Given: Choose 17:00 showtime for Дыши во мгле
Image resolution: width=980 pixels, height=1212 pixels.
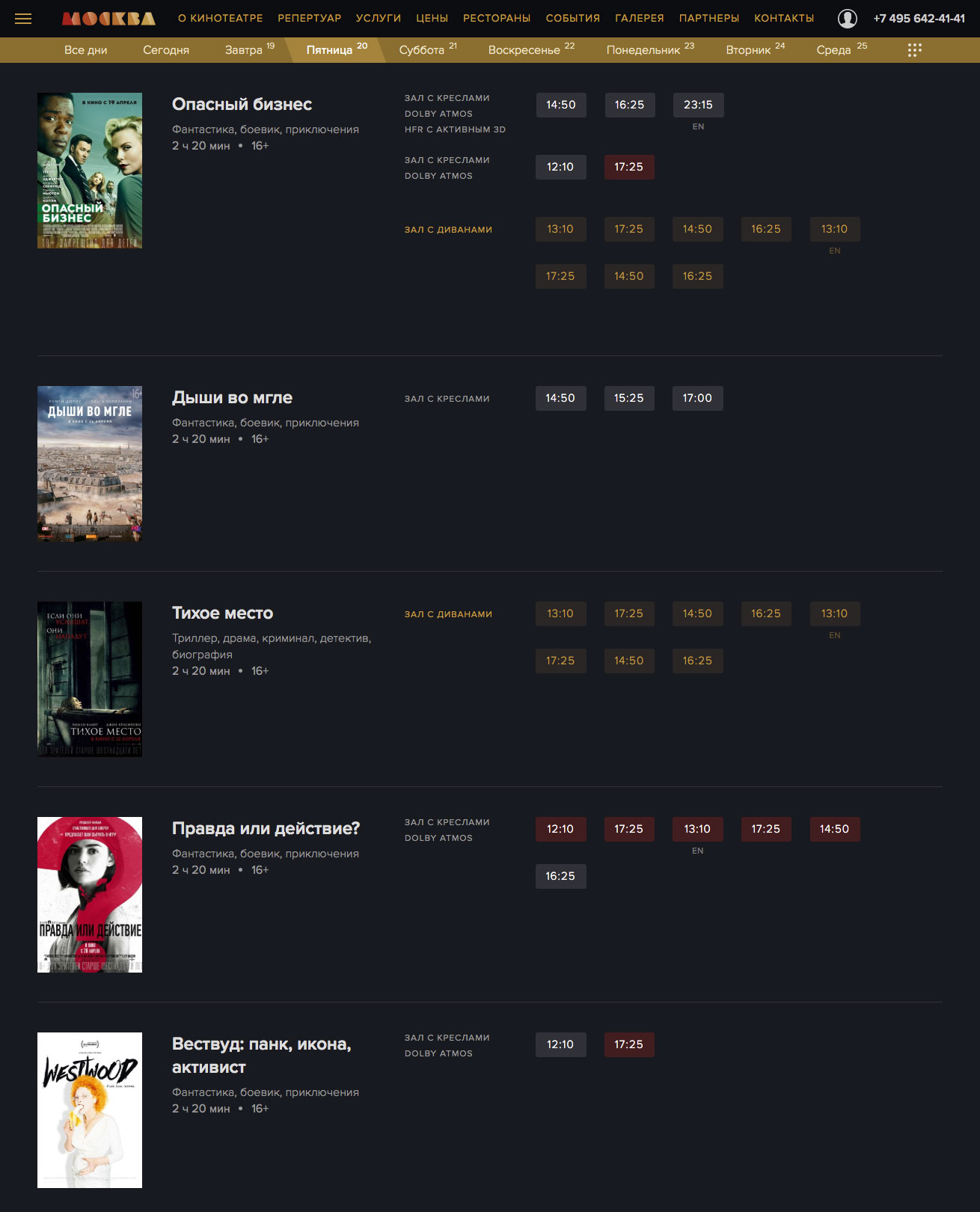Looking at the screenshot, I should 697,399.
